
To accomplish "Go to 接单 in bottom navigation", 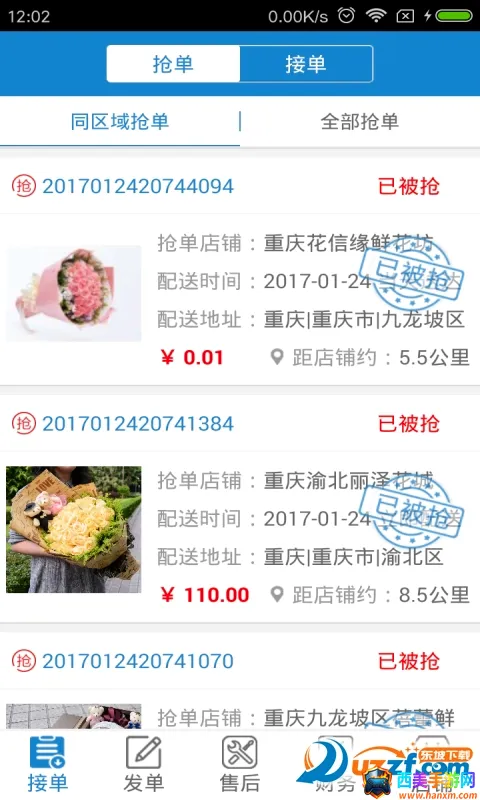I will pos(47,764).
